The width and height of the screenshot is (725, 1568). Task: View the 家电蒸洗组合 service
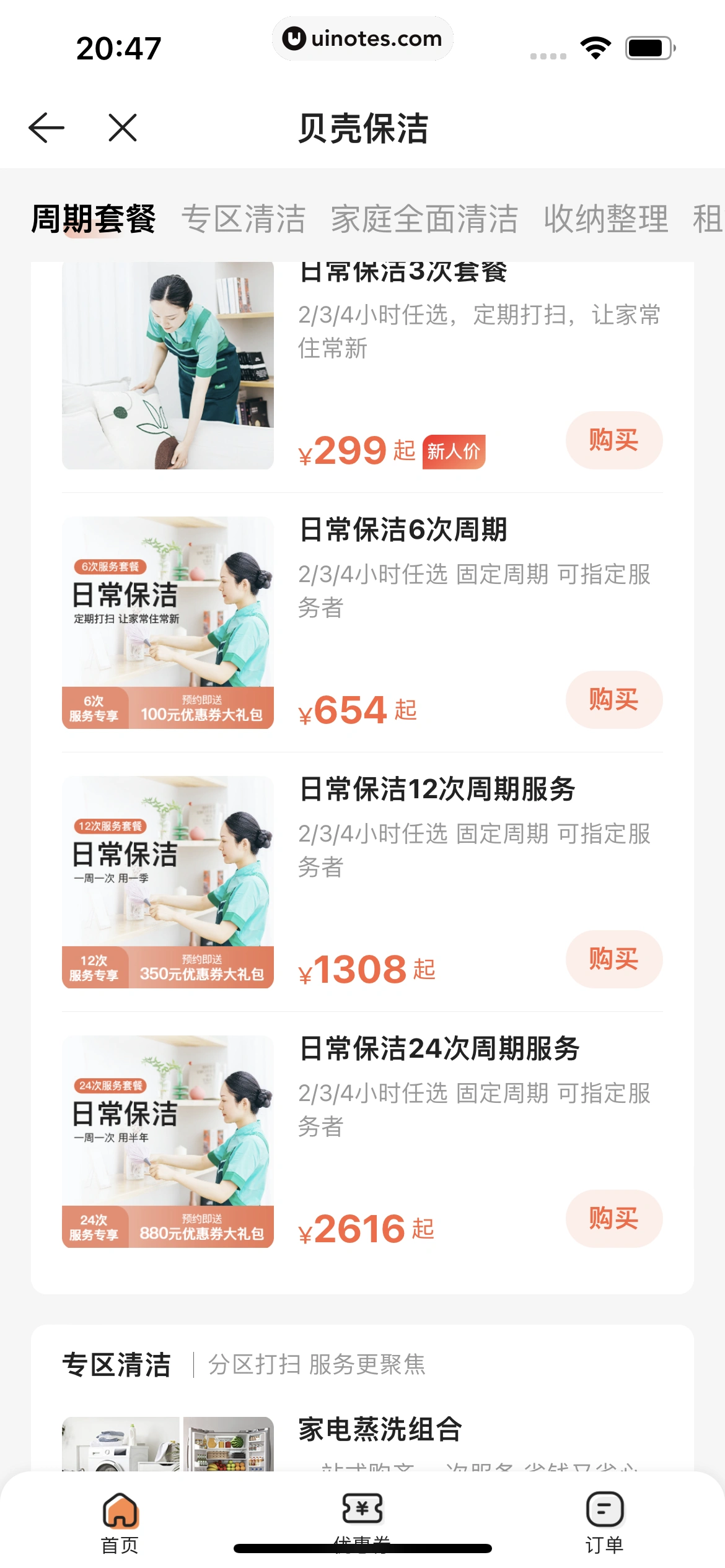coord(380,1429)
